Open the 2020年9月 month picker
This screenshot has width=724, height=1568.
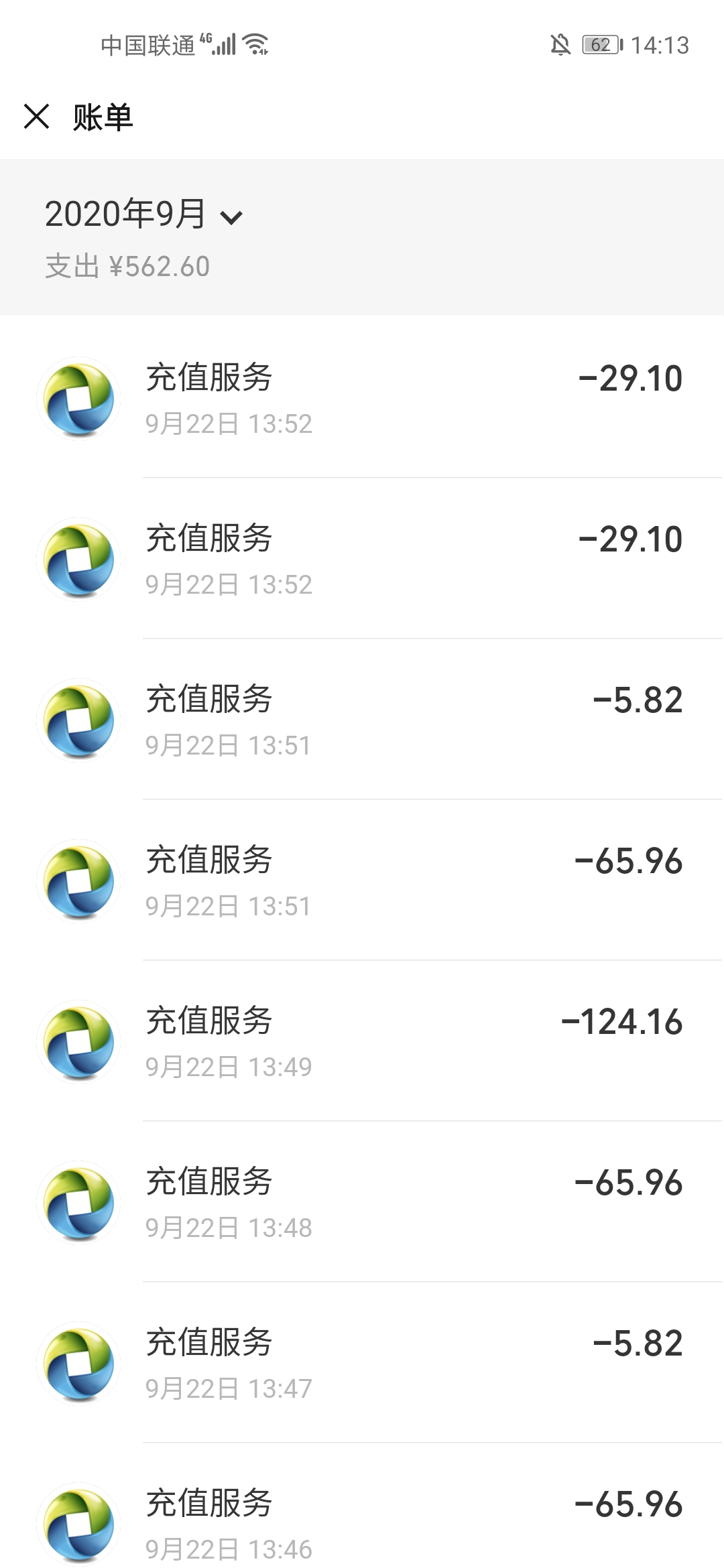pos(143,215)
